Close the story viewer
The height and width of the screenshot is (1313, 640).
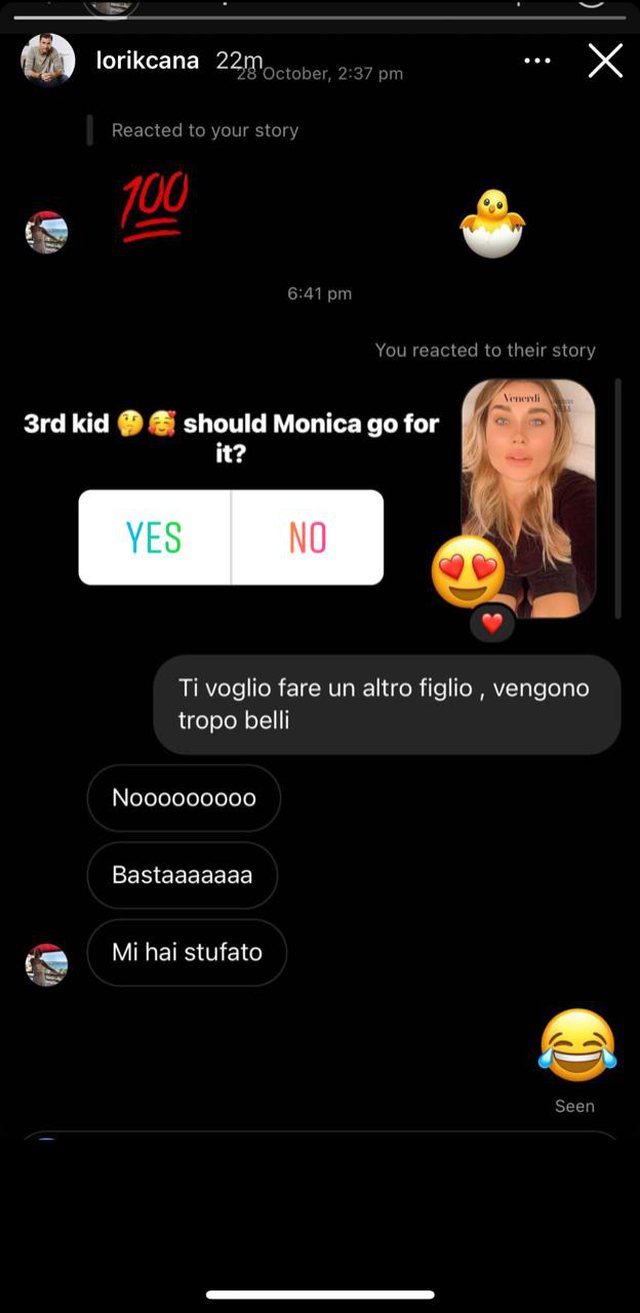point(606,61)
